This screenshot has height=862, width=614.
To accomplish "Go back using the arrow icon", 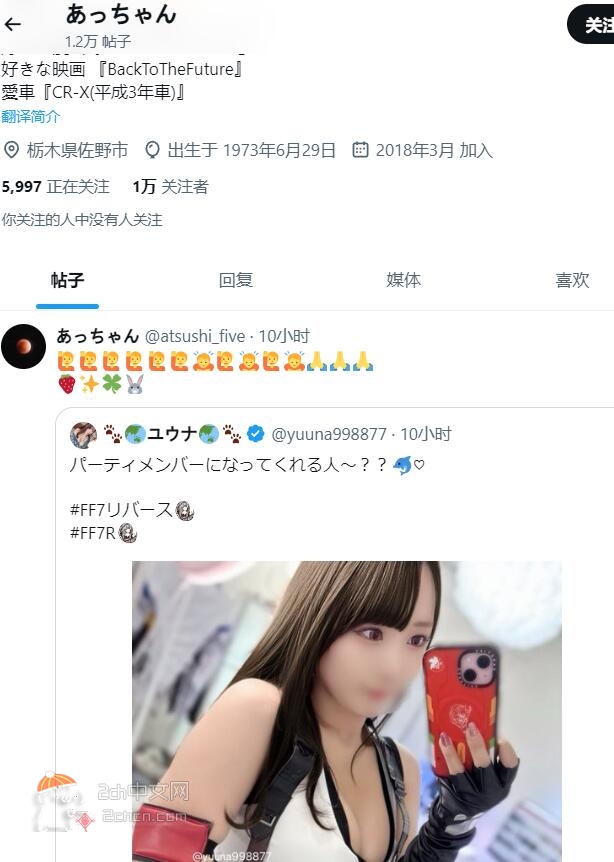I will (13, 24).
